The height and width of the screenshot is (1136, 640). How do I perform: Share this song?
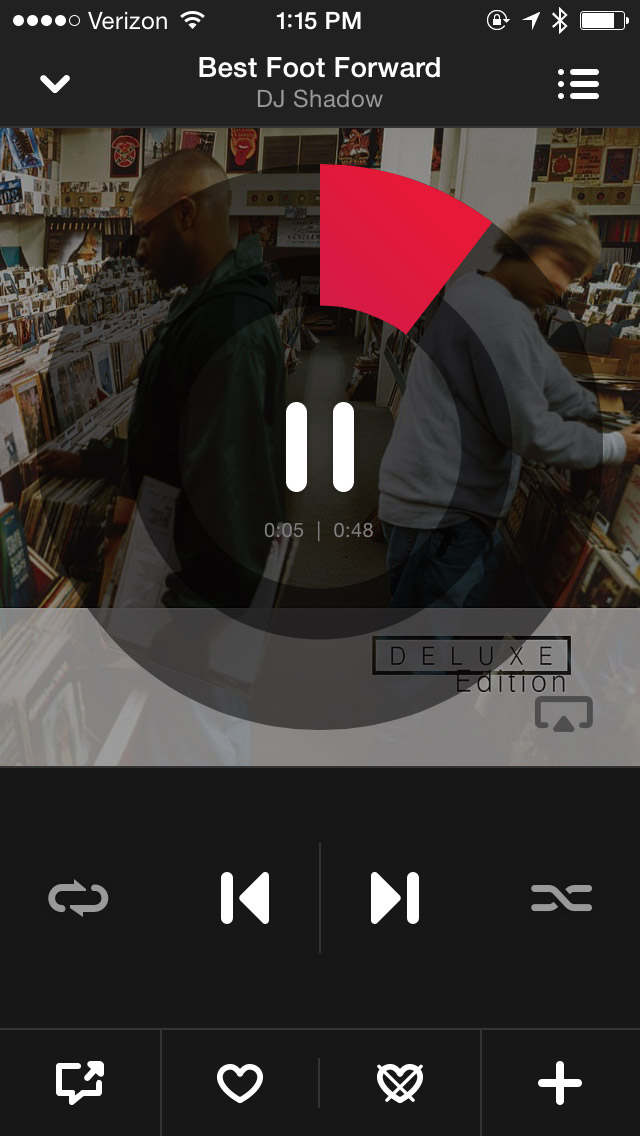(80, 1083)
